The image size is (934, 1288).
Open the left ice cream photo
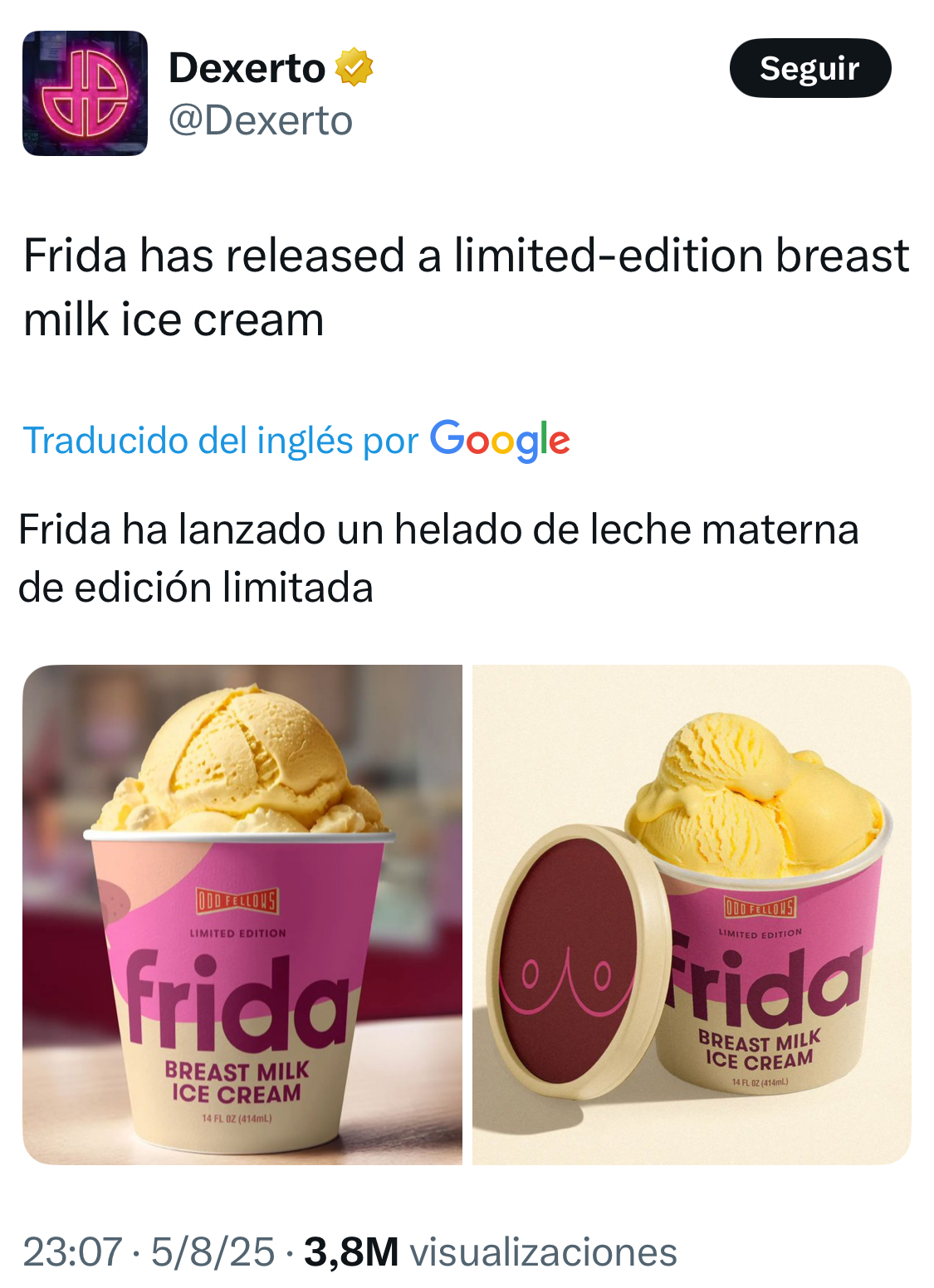tap(242, 914)
